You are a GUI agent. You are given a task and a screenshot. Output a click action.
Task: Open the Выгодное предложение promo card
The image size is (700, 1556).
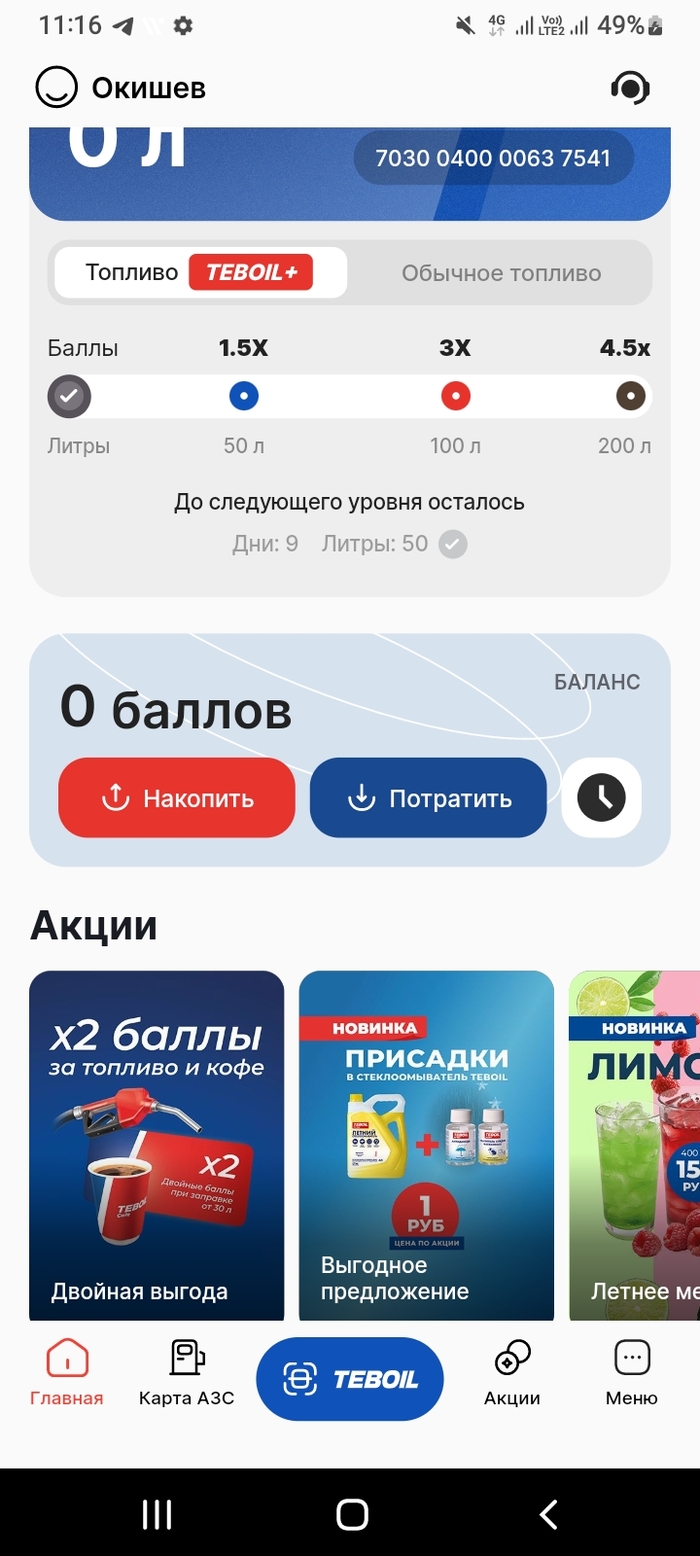pyautogui.click(x=426, y=1145)
